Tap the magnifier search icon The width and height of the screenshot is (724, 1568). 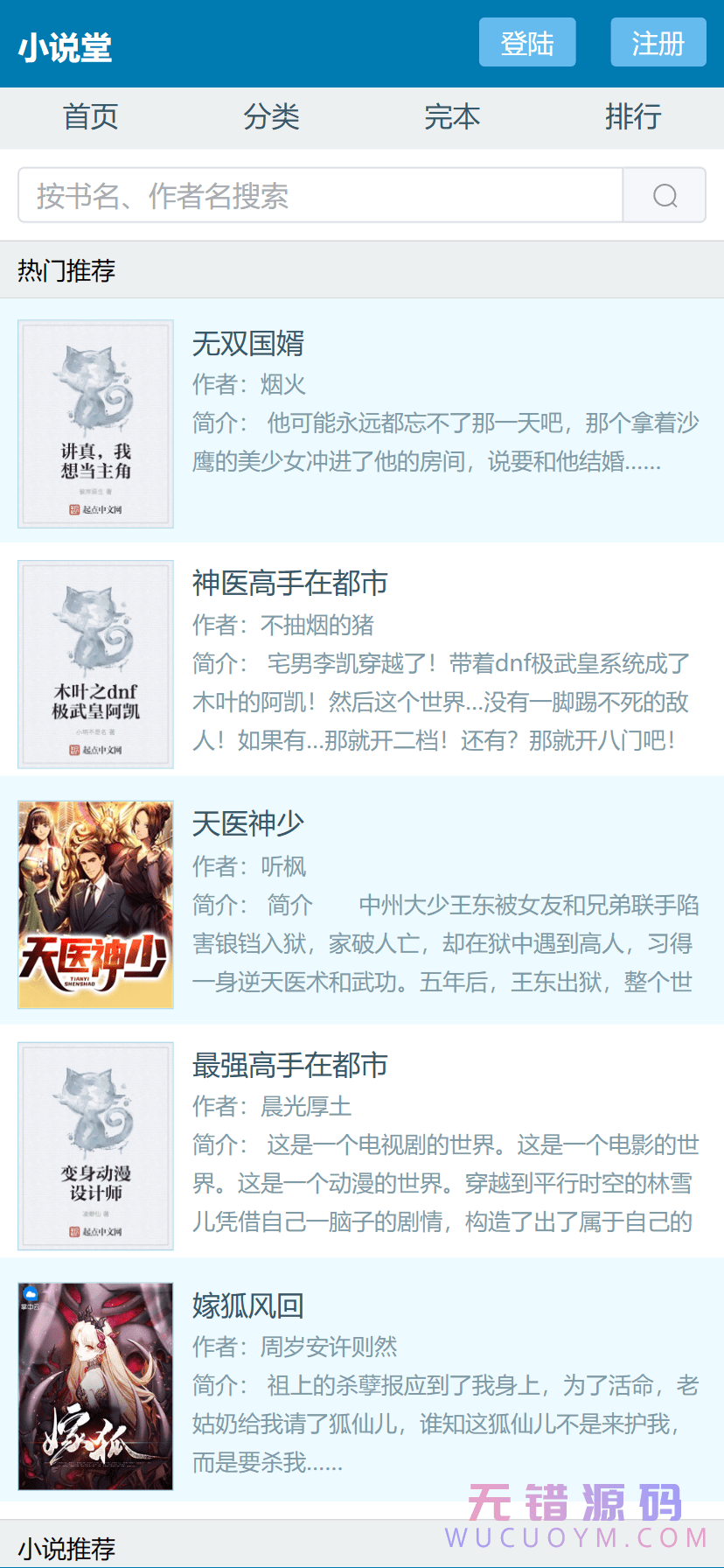click(665, 196)
